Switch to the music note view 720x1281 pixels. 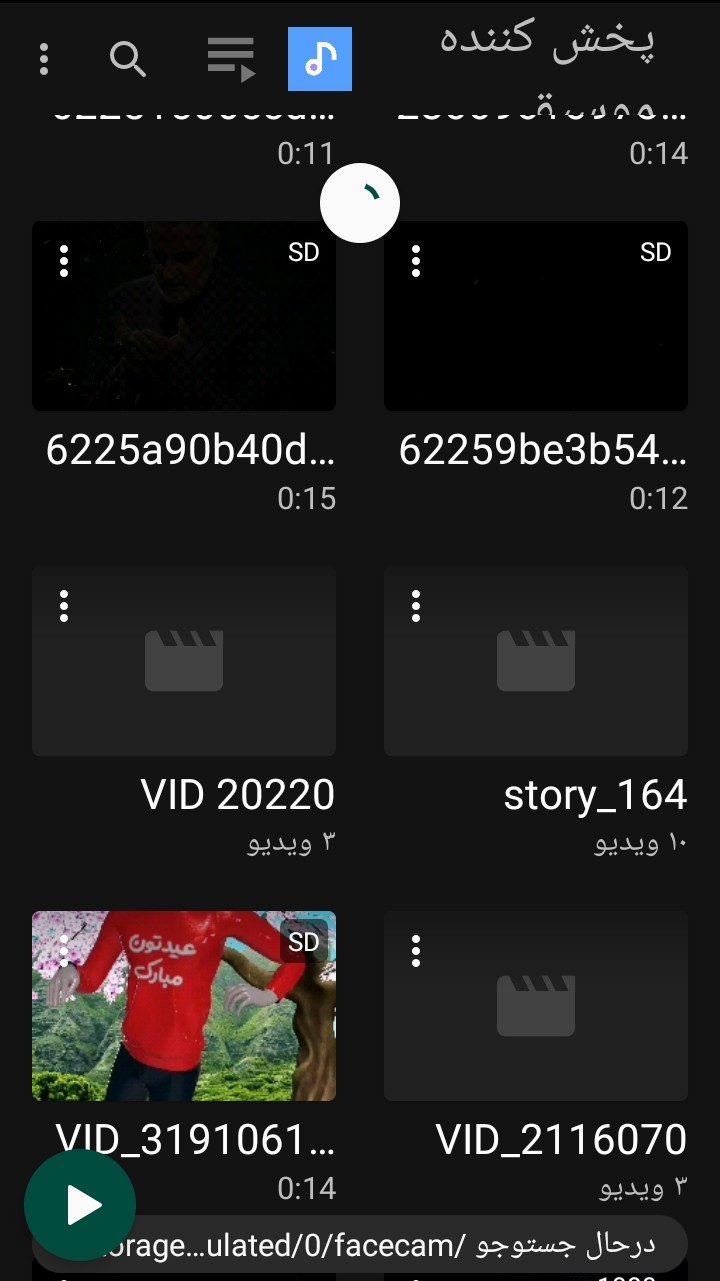(x=320, y=59)
